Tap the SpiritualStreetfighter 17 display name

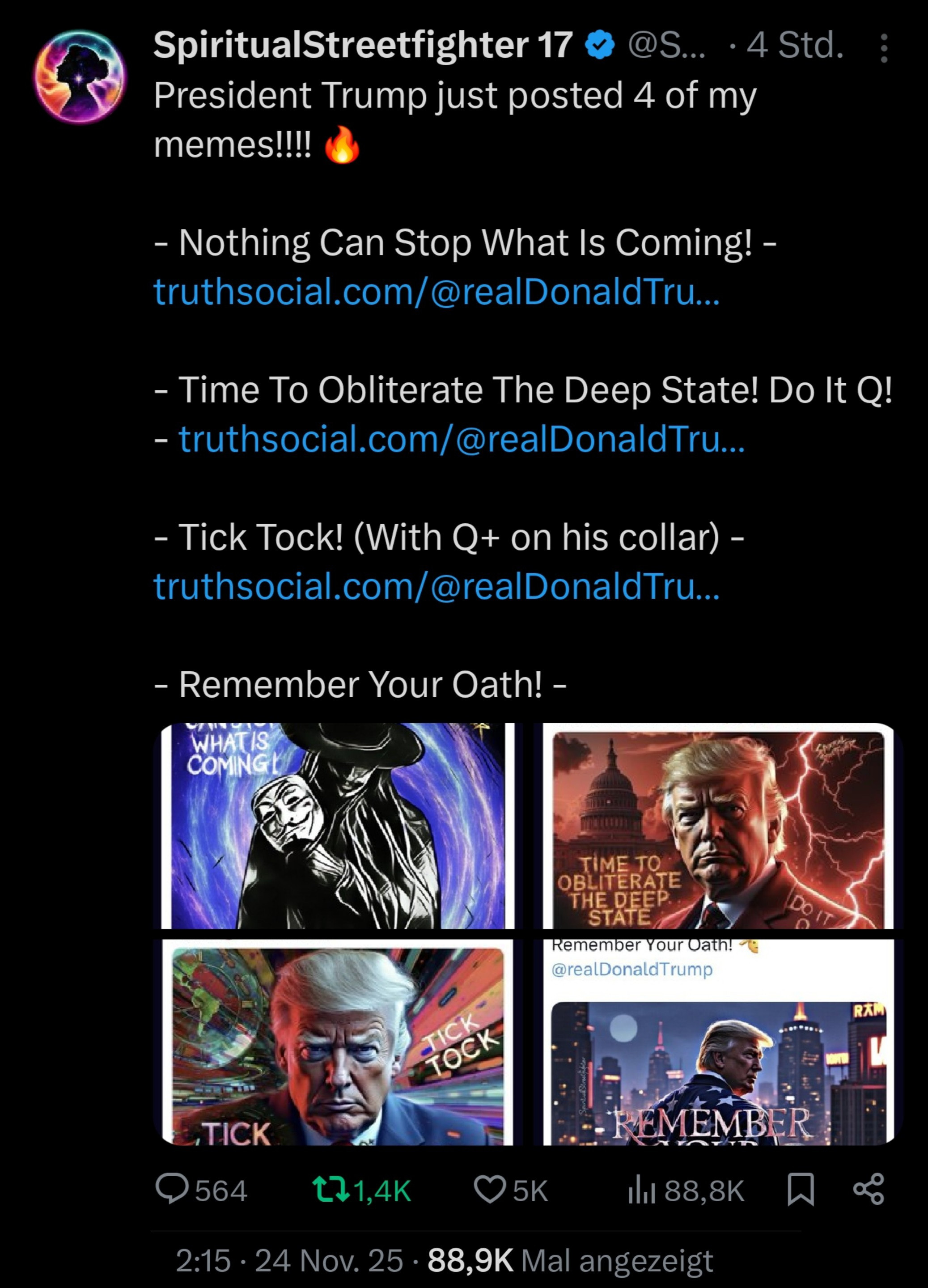click(x=362, y=46)
